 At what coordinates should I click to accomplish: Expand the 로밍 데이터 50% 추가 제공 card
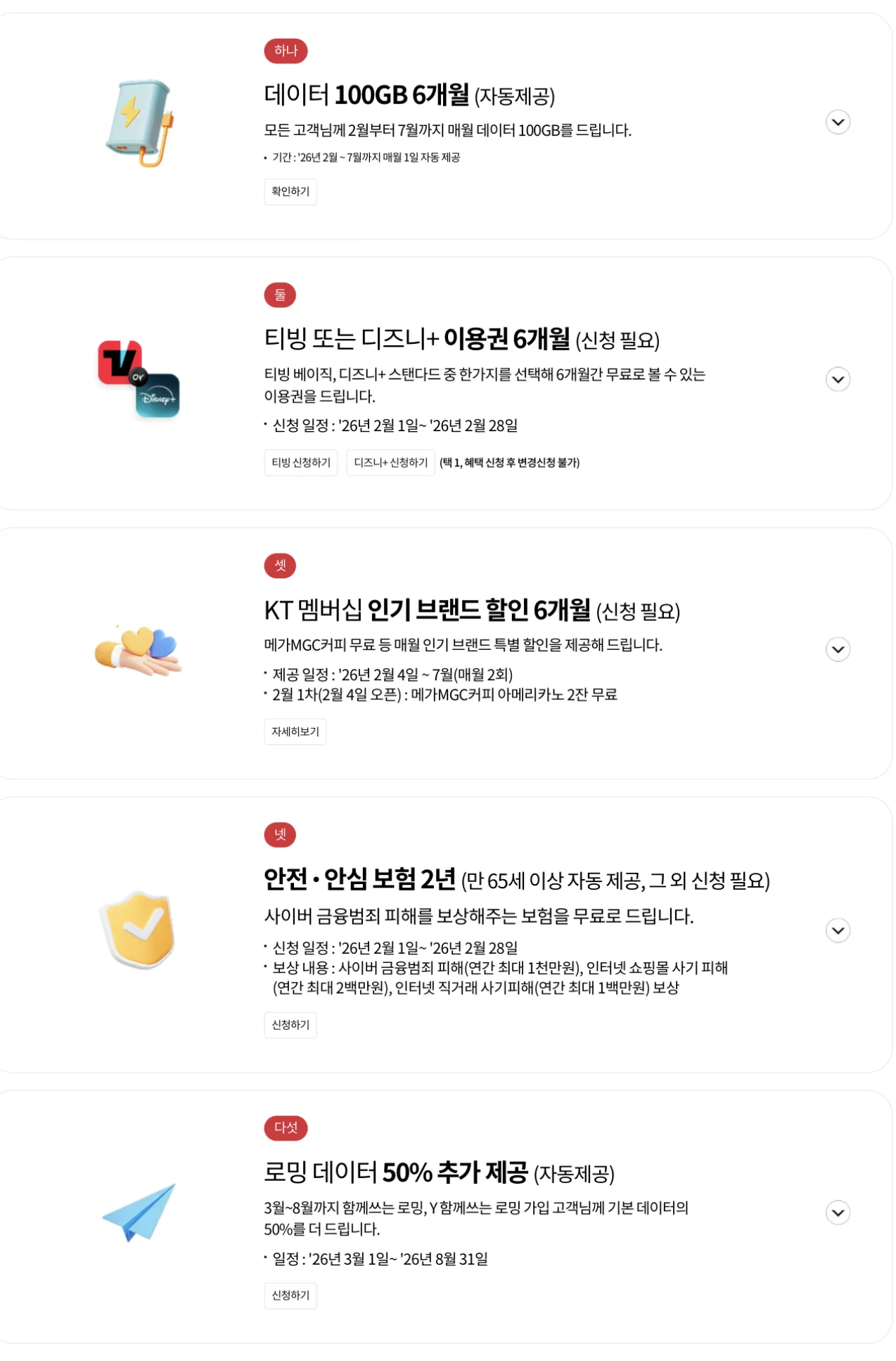click(837, 1212)
